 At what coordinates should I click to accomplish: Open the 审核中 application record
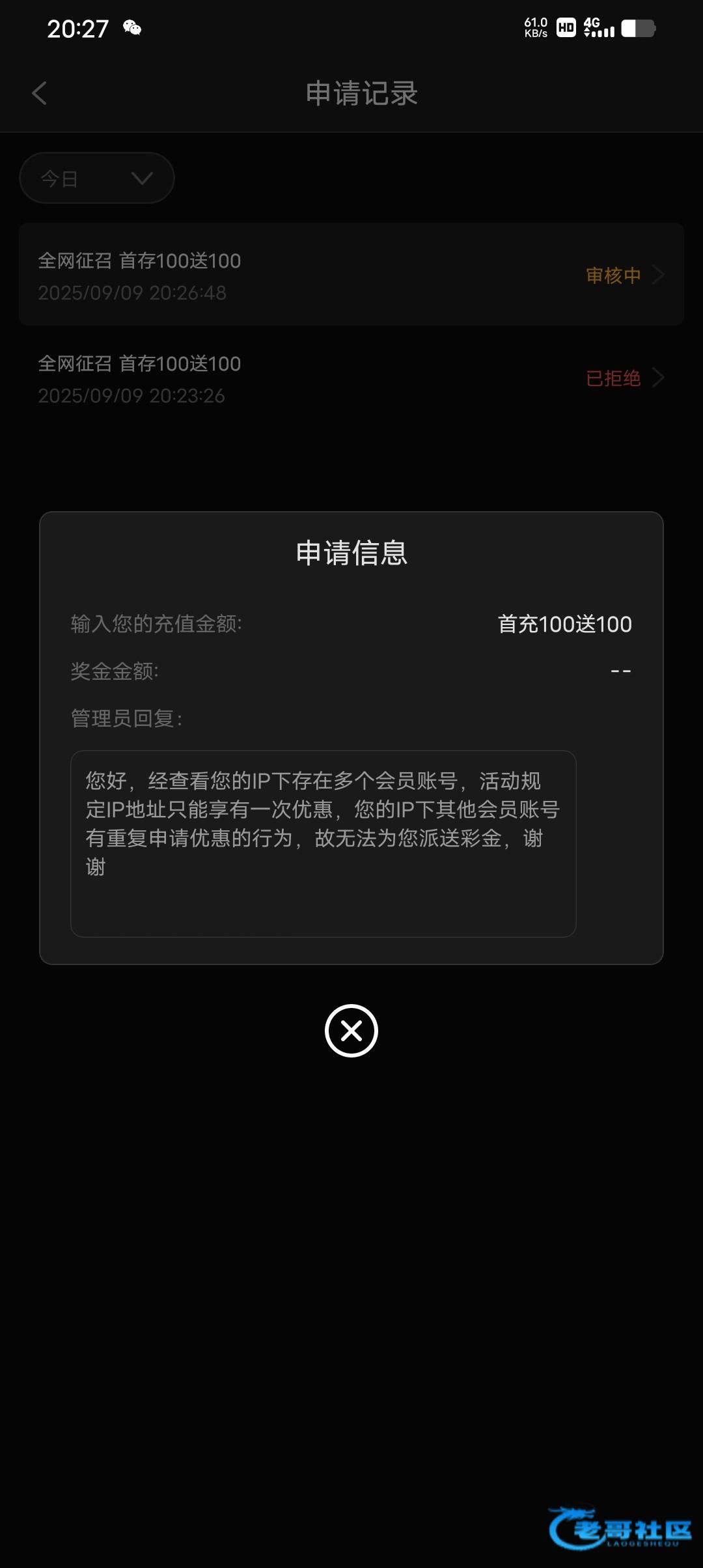[x=351, y=274]
